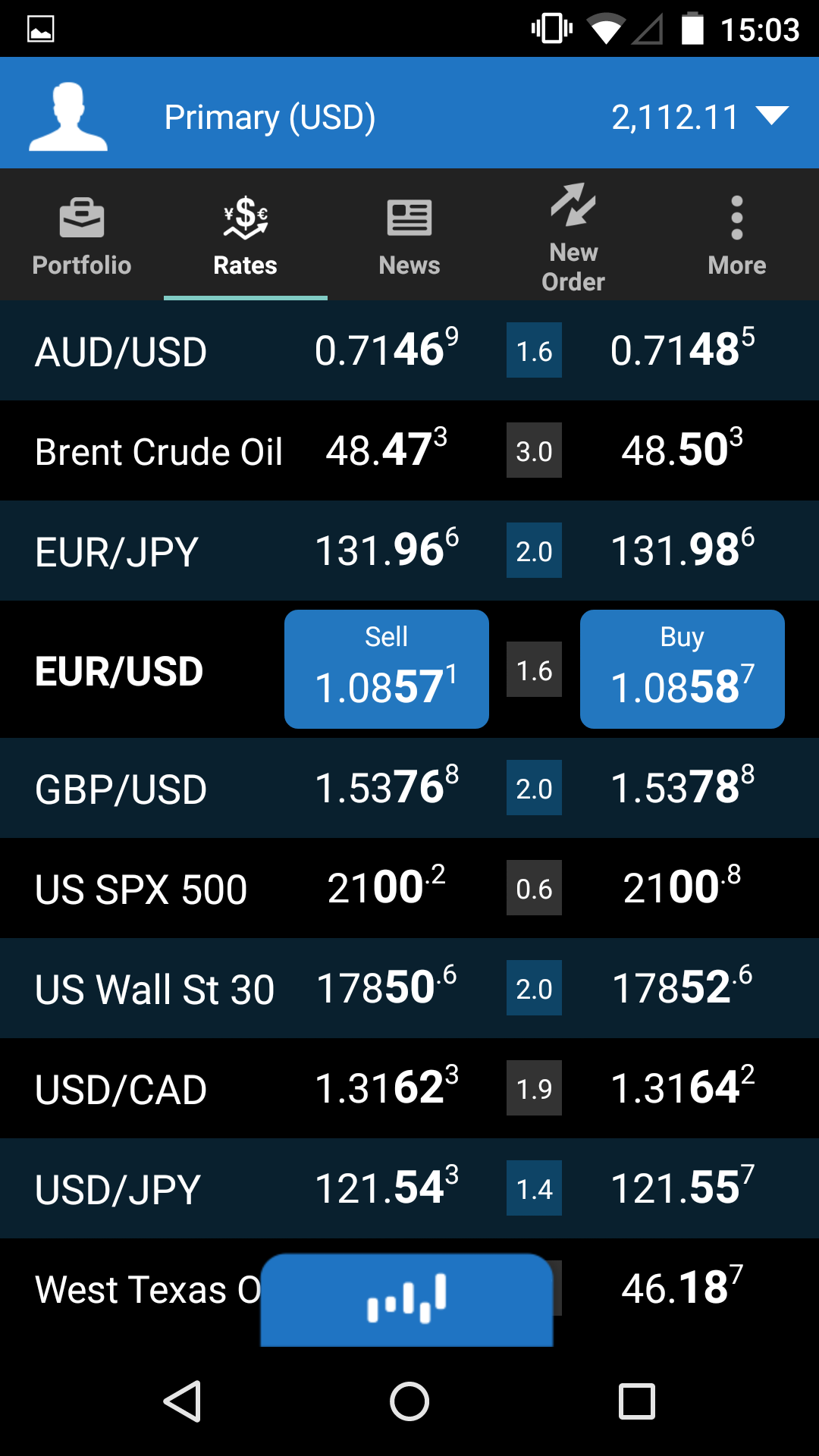Select the GBP/USD rate row
Viewport: 819px width, 1456px height.
[x=121, y=789]
